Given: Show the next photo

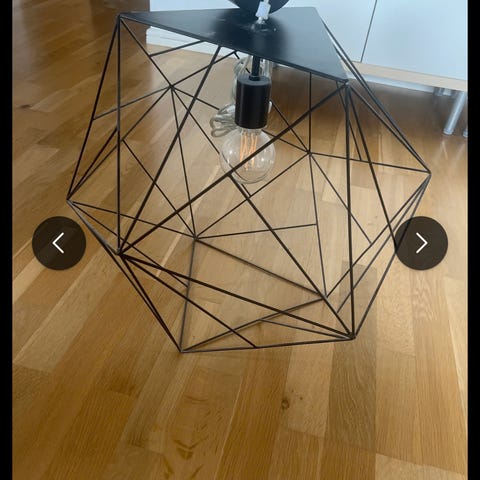Looking at the screenshot, I should pyautogui.click(x=421, y=243).
